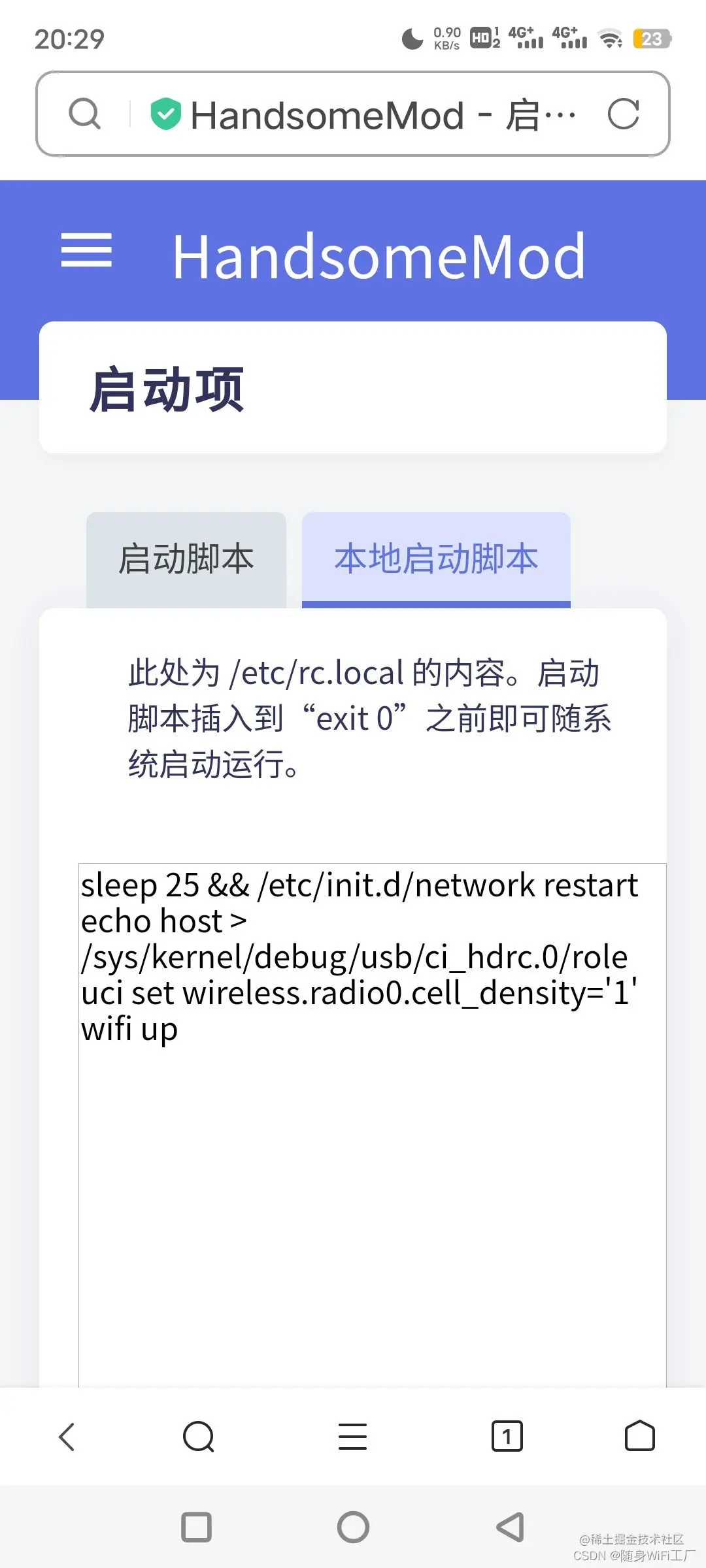Image resolution: width=706 pixels, height=1568 pixels.
Task: Go back in the browser toolbar
Action: click(67, 1437)
